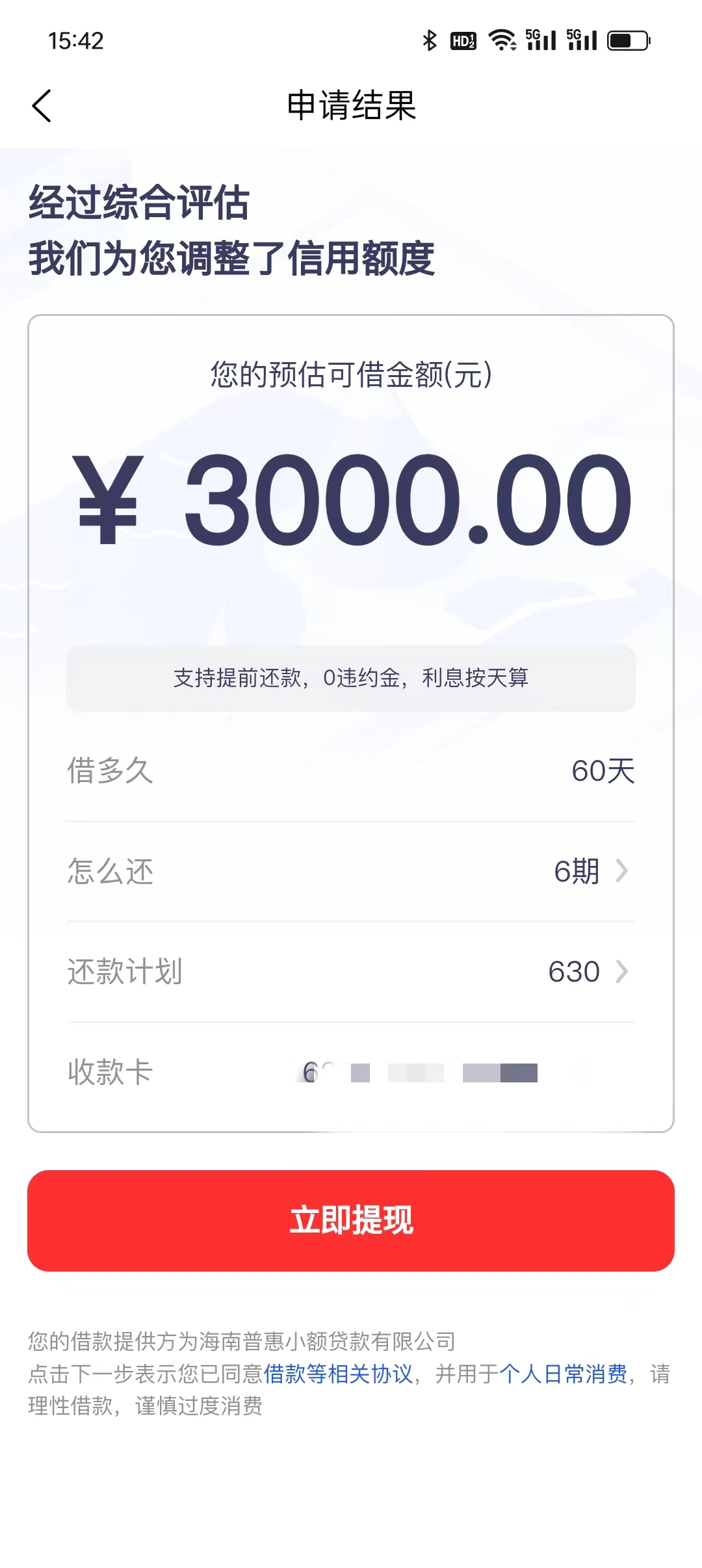702x1568 pixels.
Task: Go back using the top-left arrow
Action: [x=42, y=106]
